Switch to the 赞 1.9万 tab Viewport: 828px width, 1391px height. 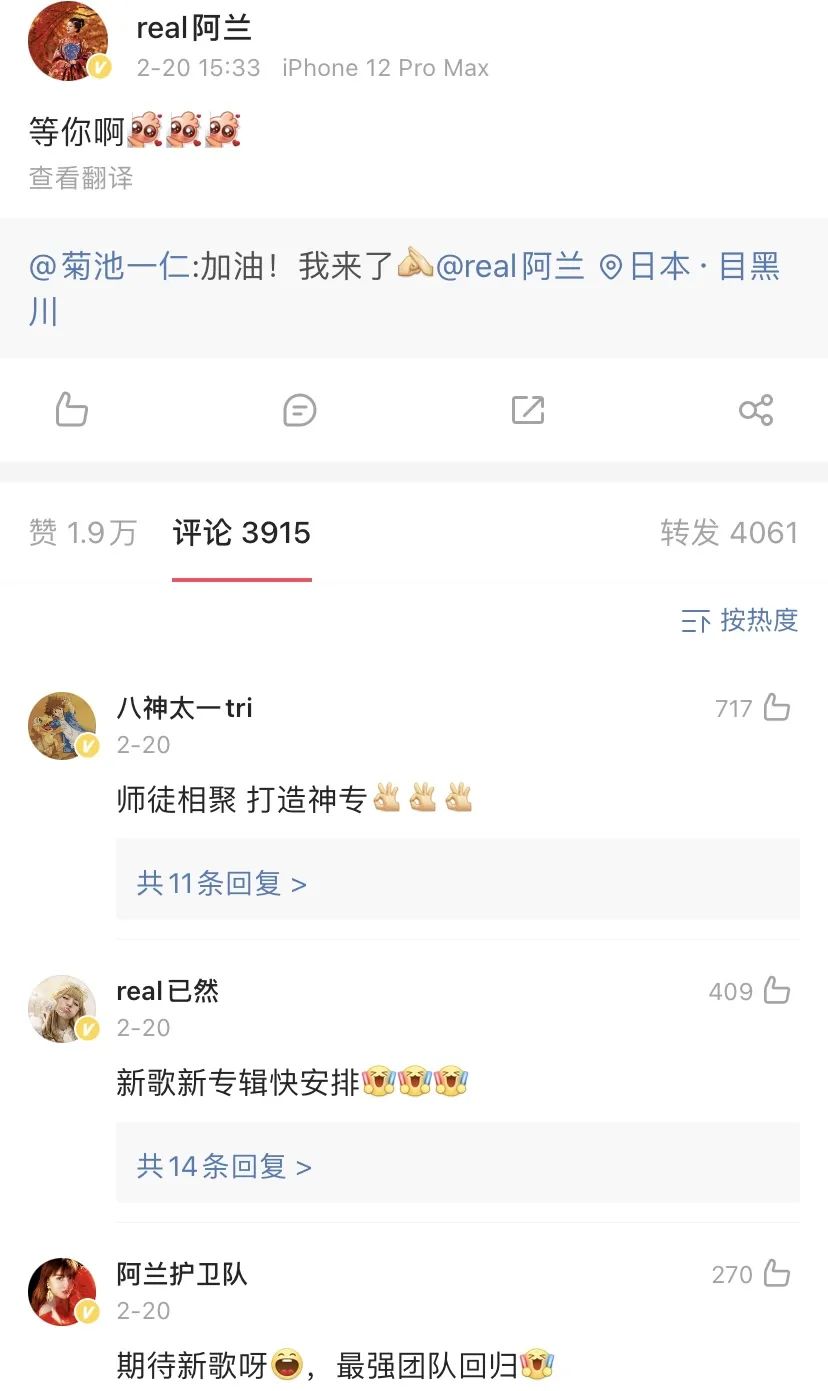coord(83,533)
